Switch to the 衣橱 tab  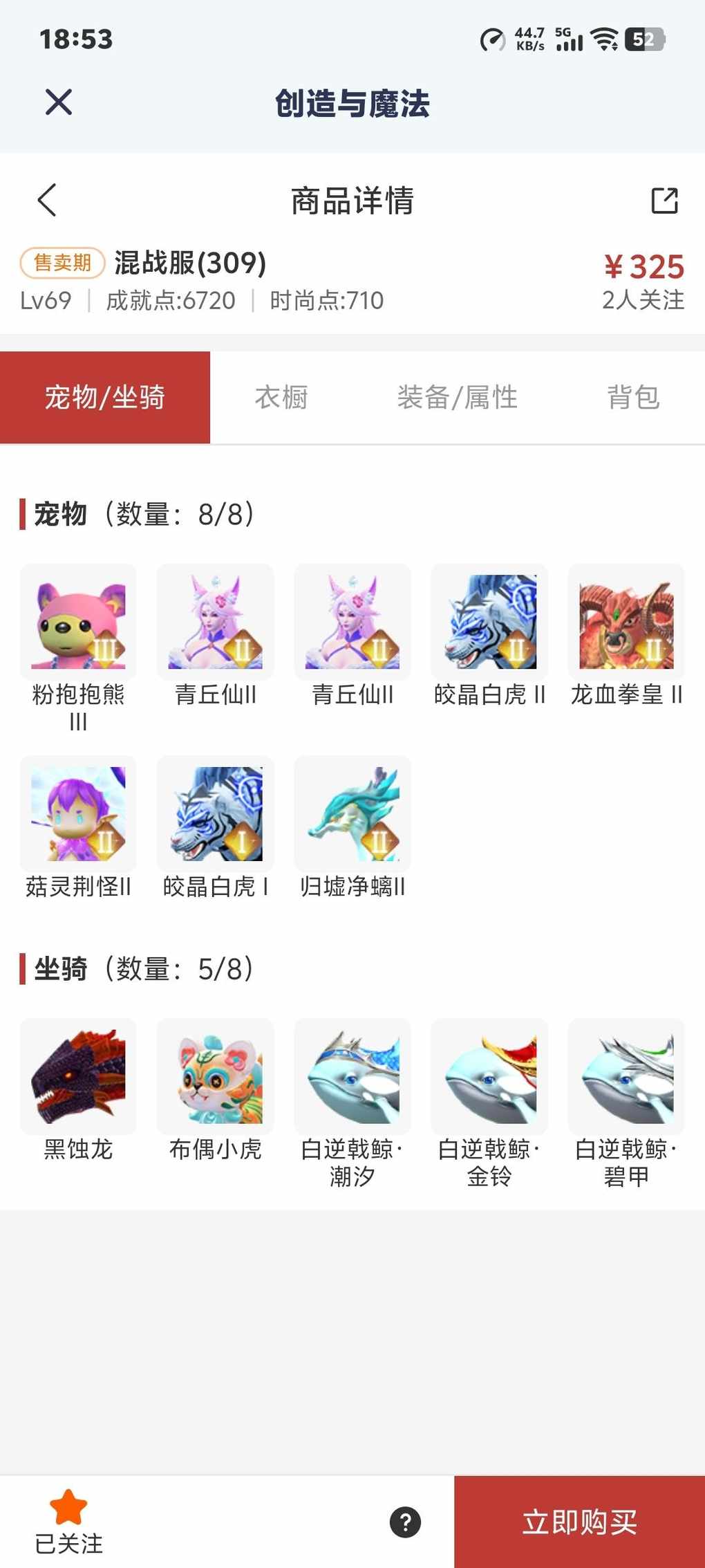pyautogui.click(x=281, y=398)
